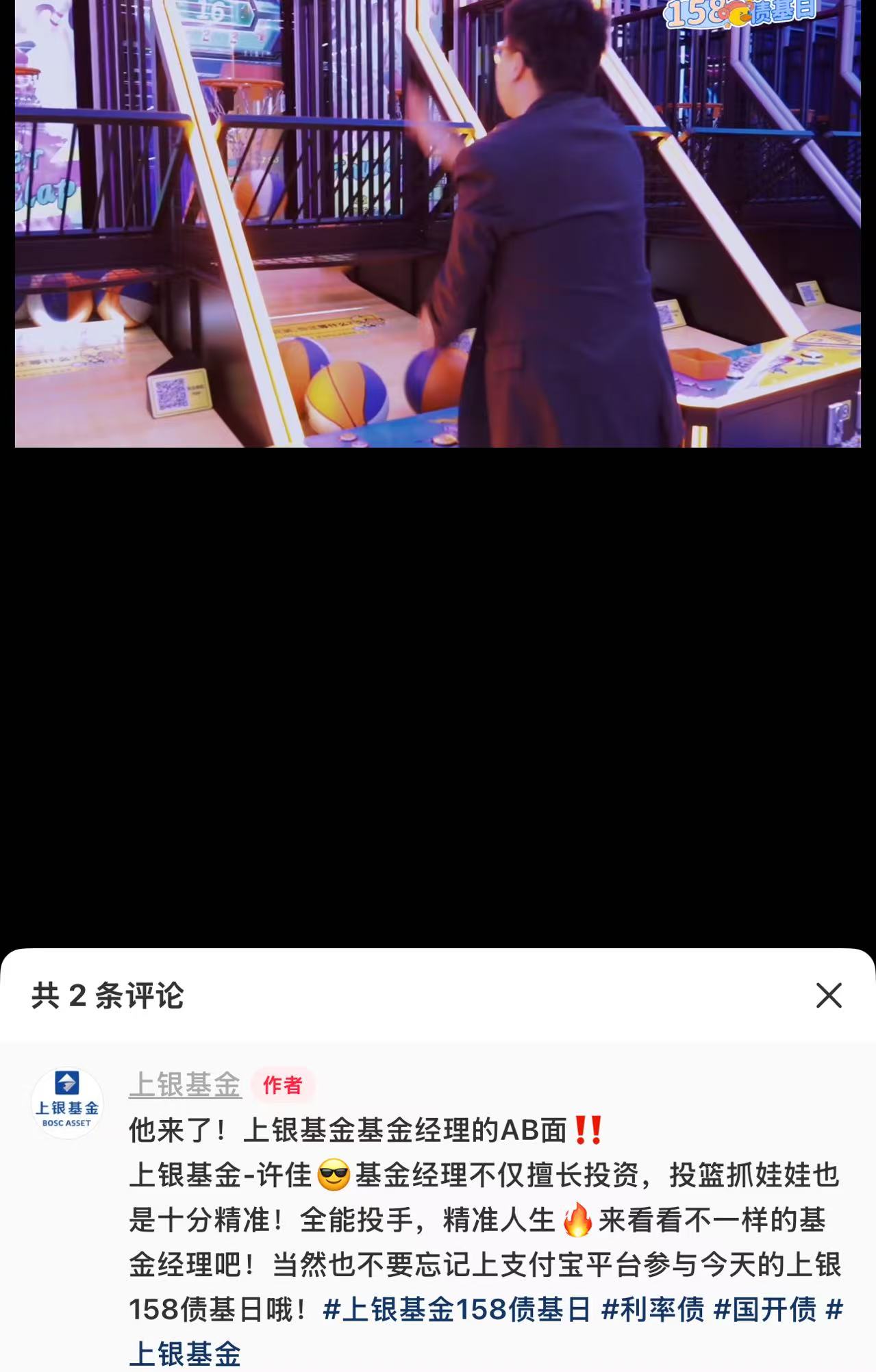Tap the 上银基金 author name link
Viewport: 876px width, 1372px height.
click(x=185, y=1084)
